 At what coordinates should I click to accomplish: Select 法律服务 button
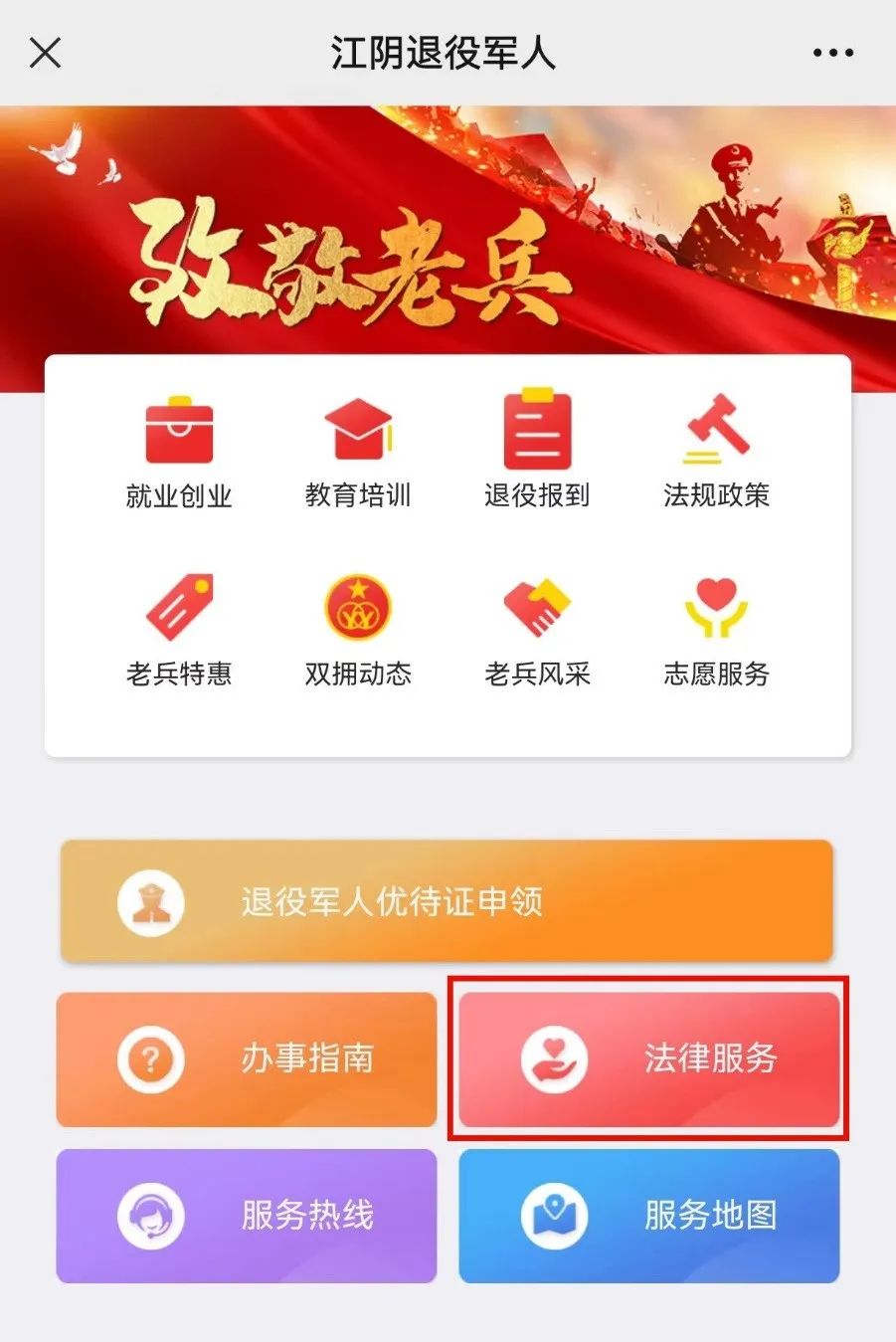[x=648, y=1058]
